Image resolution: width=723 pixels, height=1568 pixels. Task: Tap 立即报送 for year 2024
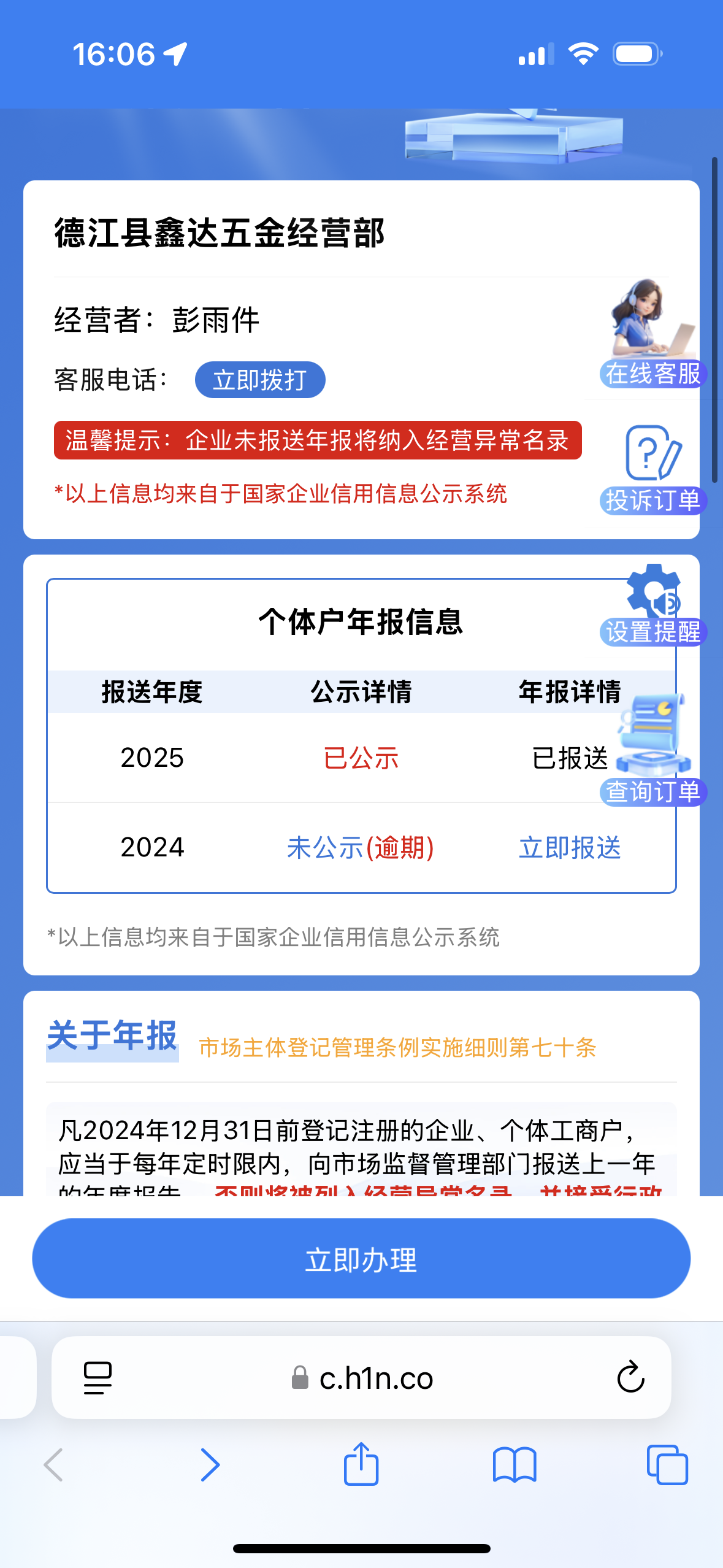[x=569, y=848]
